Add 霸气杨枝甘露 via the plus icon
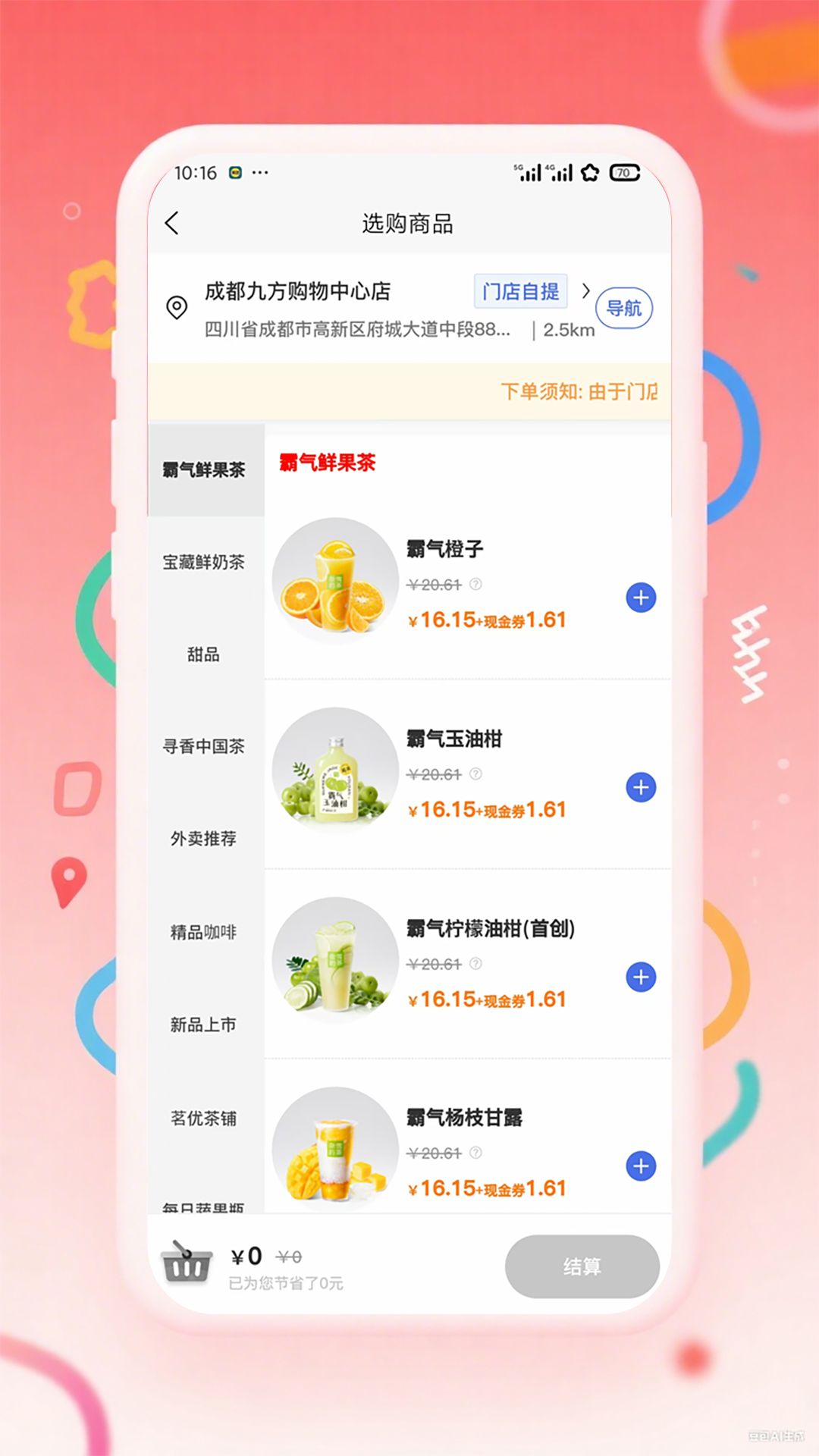This screenshot has width=819, height=1456. [x=641, y=1167]
